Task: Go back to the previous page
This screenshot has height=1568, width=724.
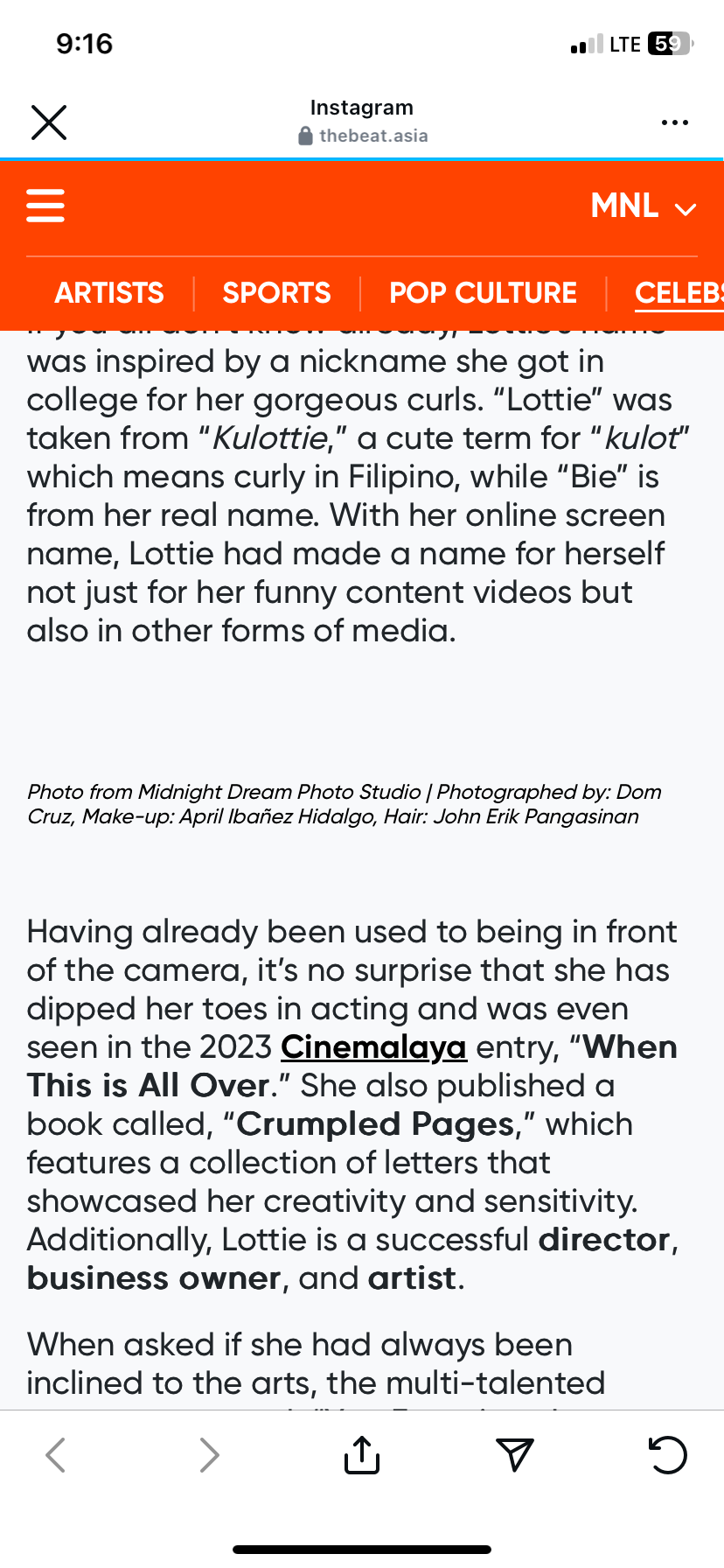Action: (x=56, y=1455)
